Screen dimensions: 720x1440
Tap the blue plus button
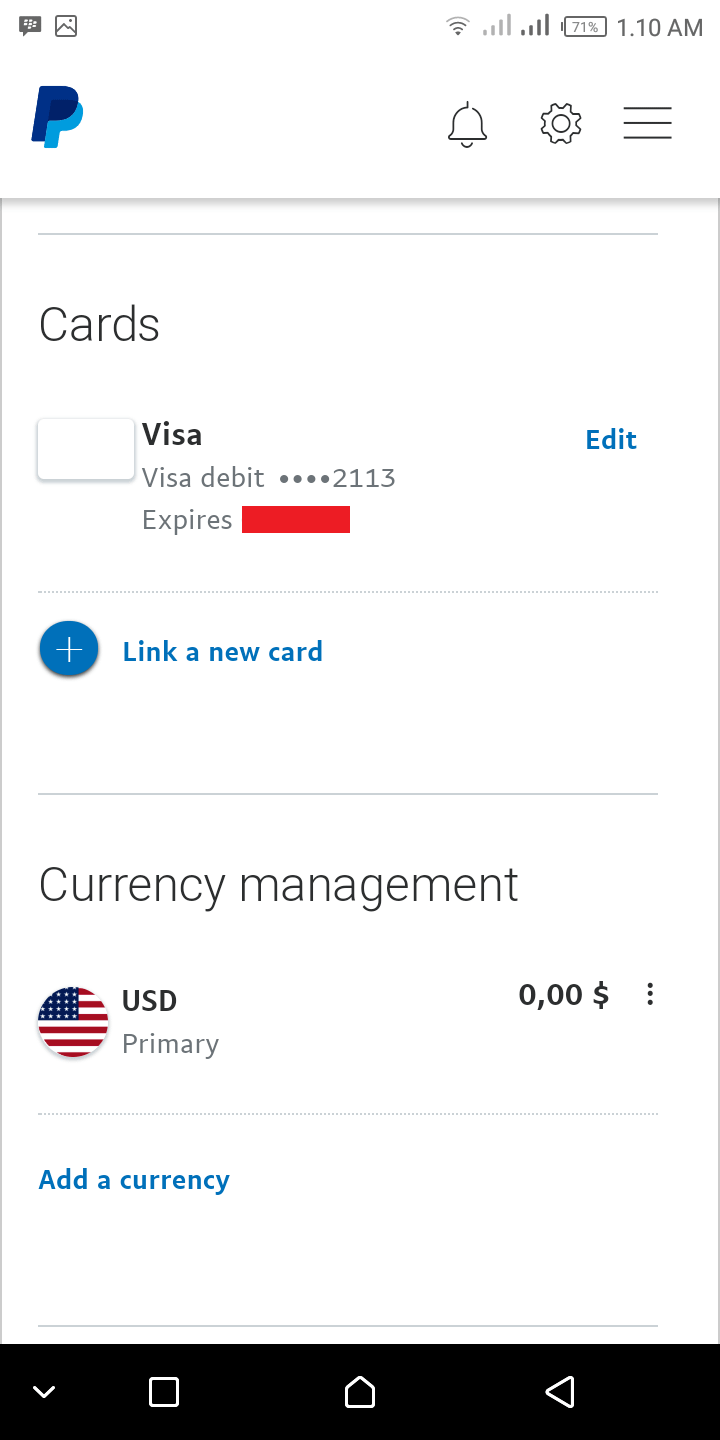coord(69,650)
